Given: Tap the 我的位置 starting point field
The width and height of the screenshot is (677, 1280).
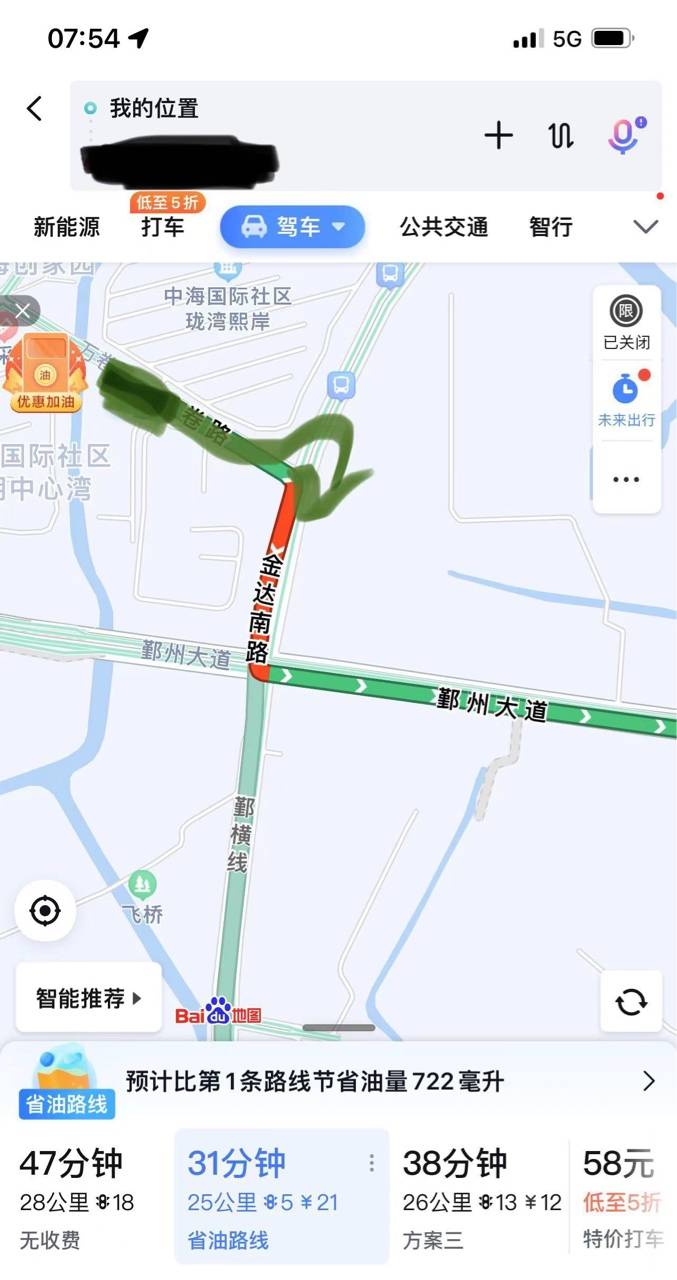Looking at the screenshot, I should (x=155, y=108).
